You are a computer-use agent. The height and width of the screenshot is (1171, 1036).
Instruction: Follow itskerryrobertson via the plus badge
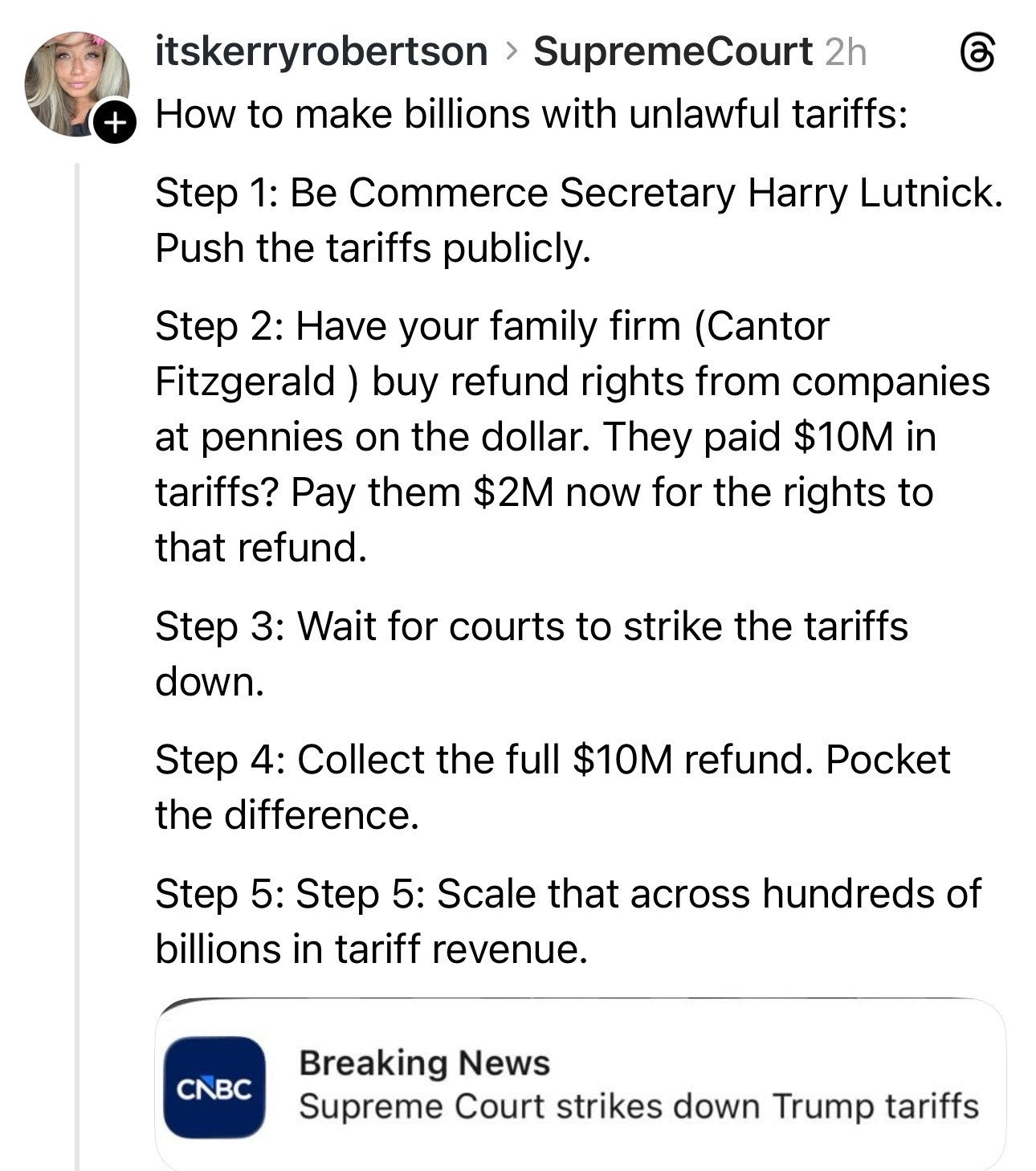click(115, 124)
